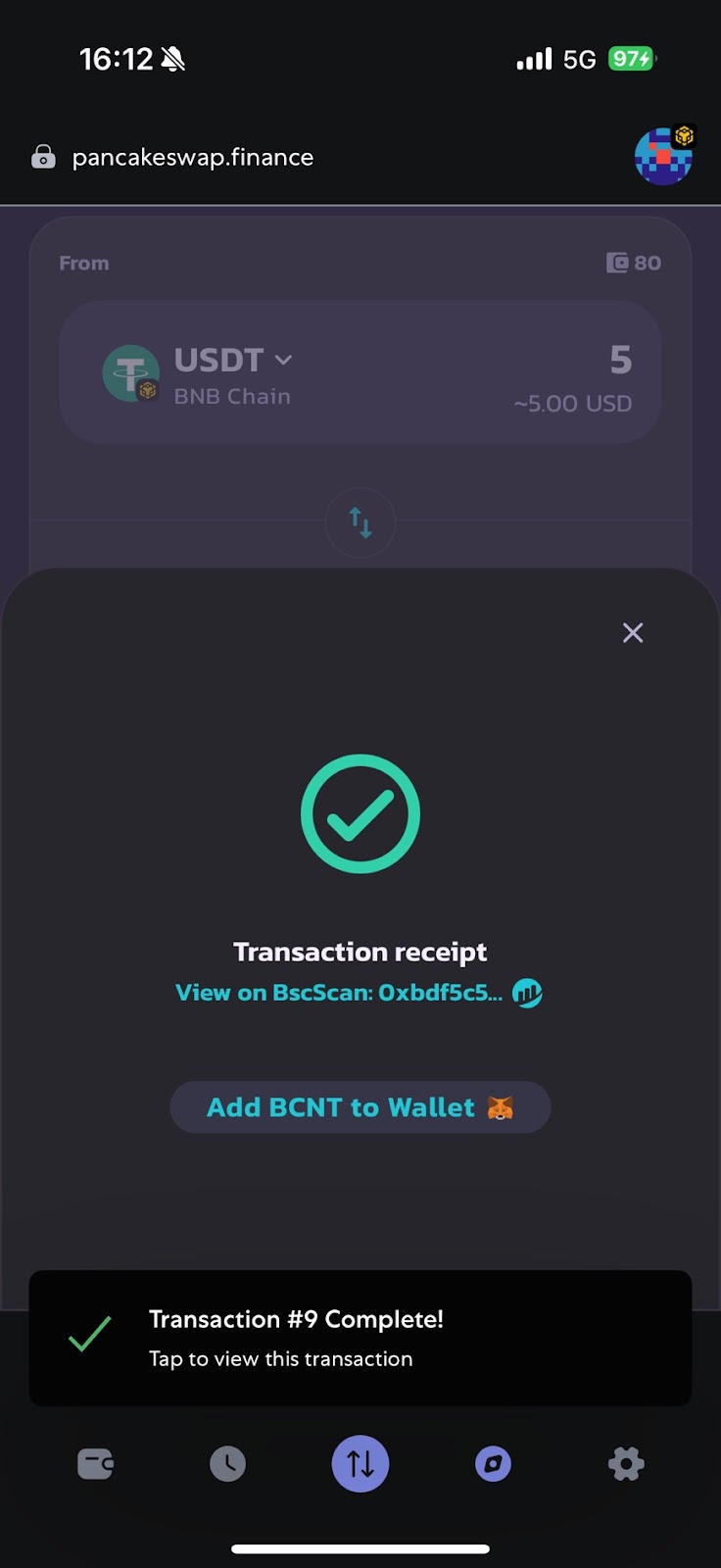The width and height of the screenshot is (721, 1568).
Task: Close the transaction receipt dialog
Action: [x=633, y=633]
